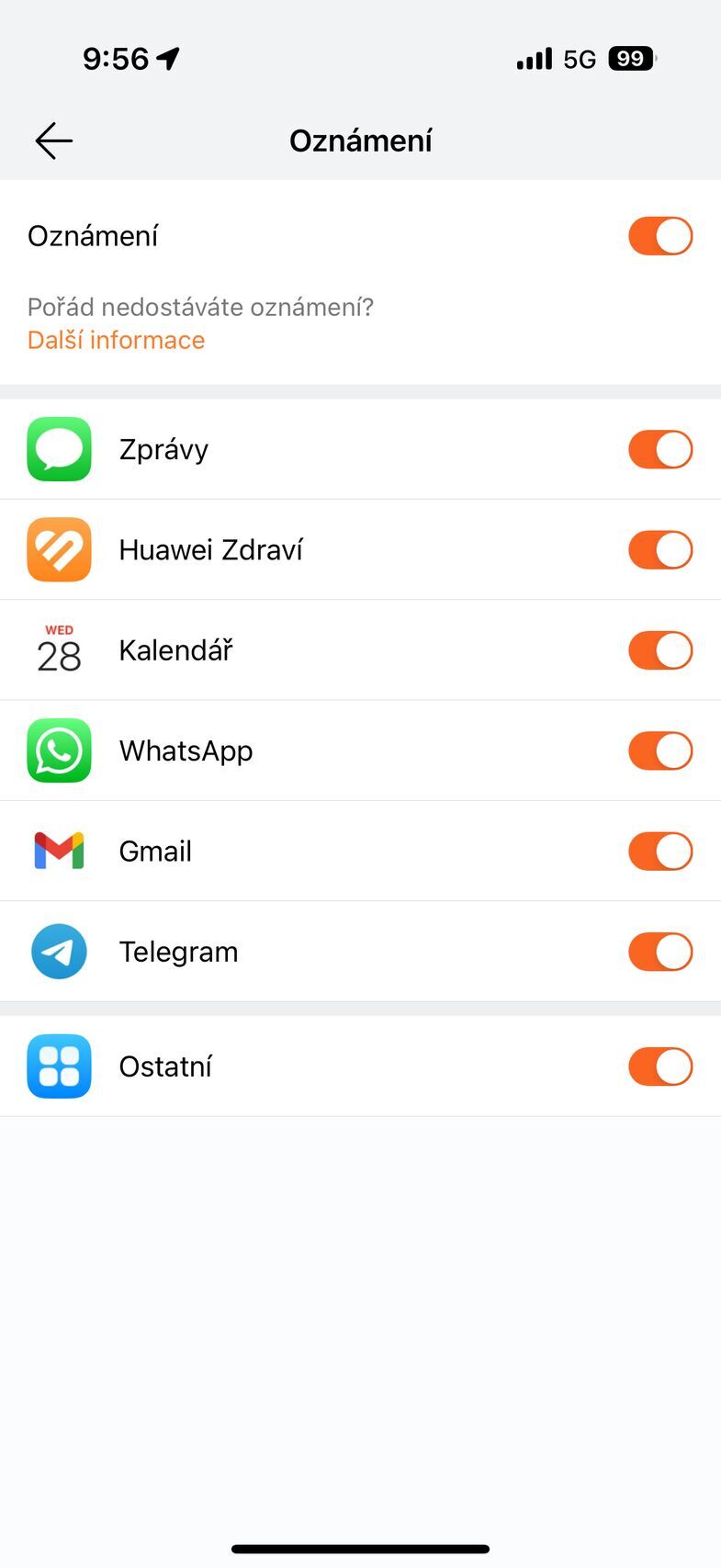The height and width of the screenshot is (1568, 721).
Task: Disable WhatsApp notifications toggle
Action: (659, 750)
